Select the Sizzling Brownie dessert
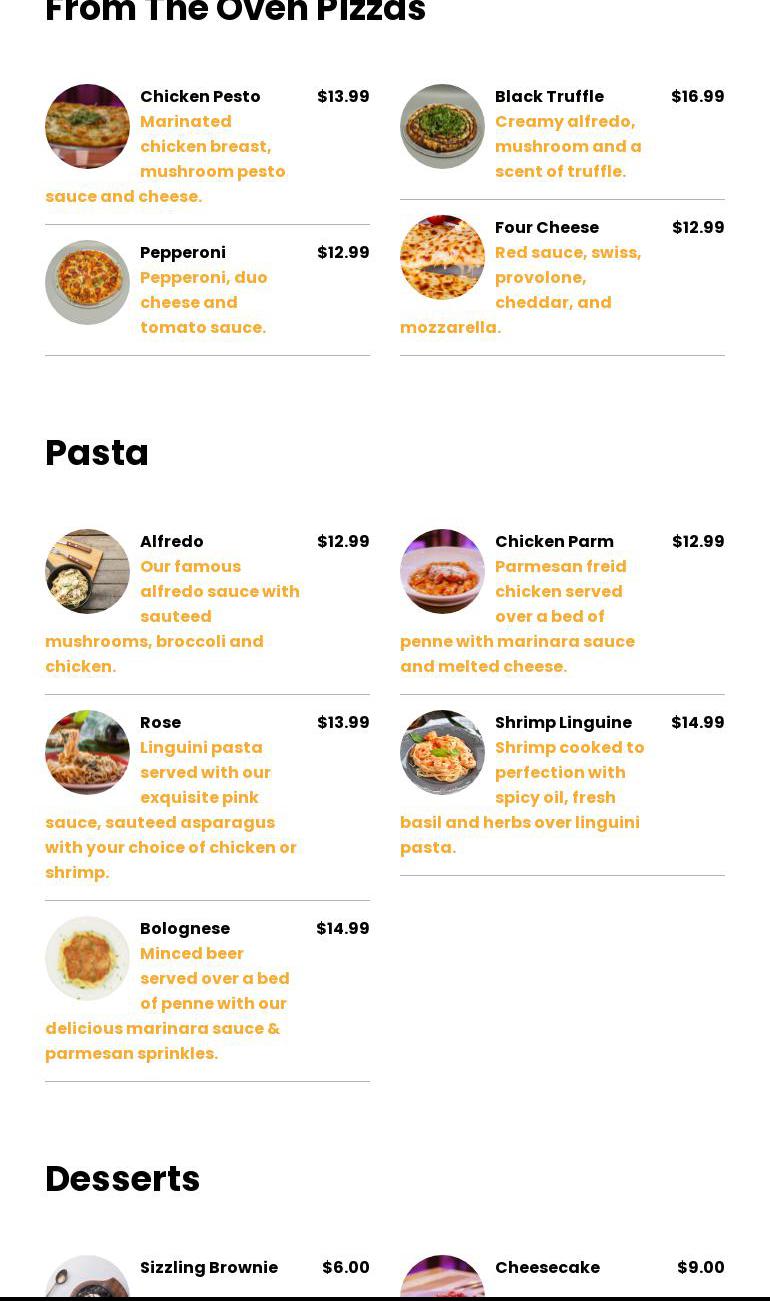770x1301 pixels. (x=209, y=1268)
